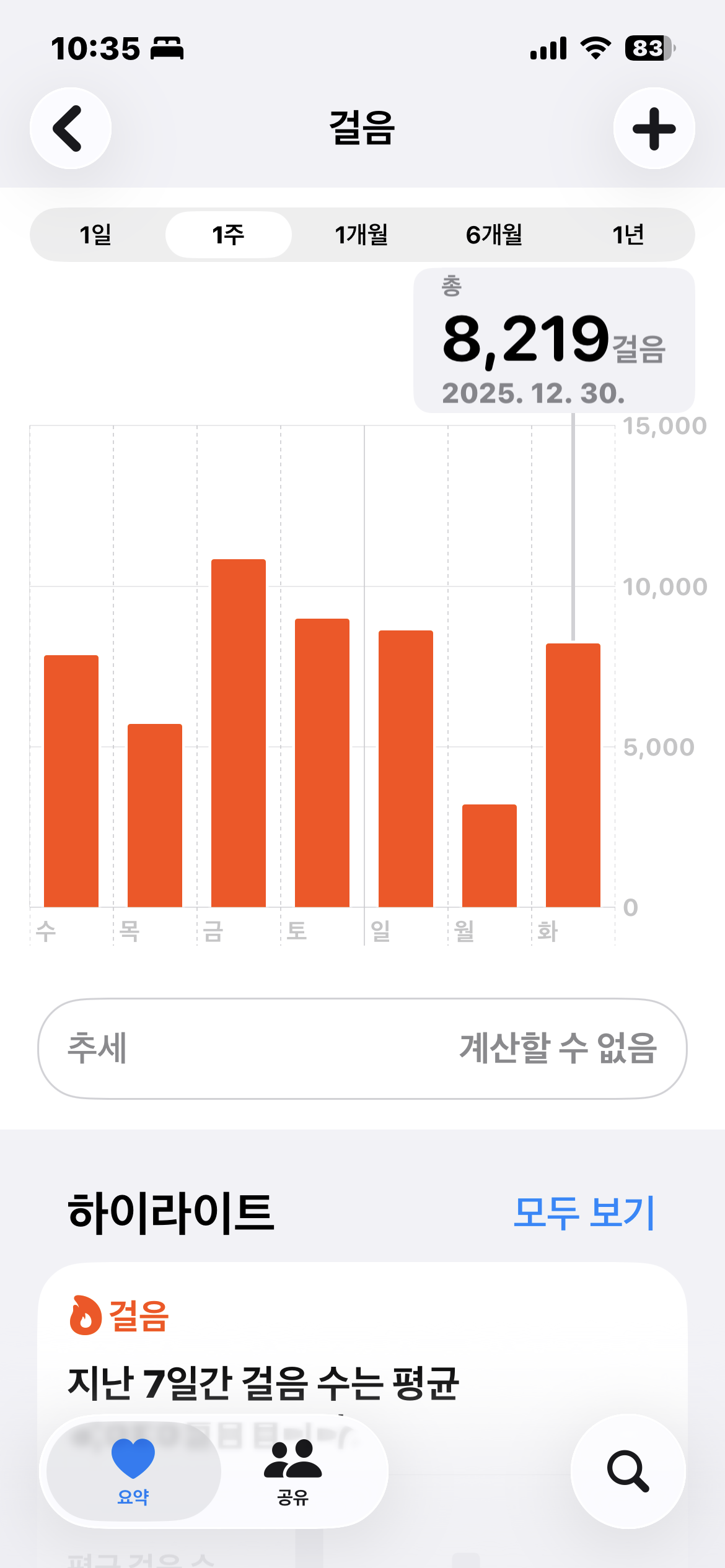This screenshot has width=725, height=1568.
Task: View the 1년 chart
Action: (628, 235)
